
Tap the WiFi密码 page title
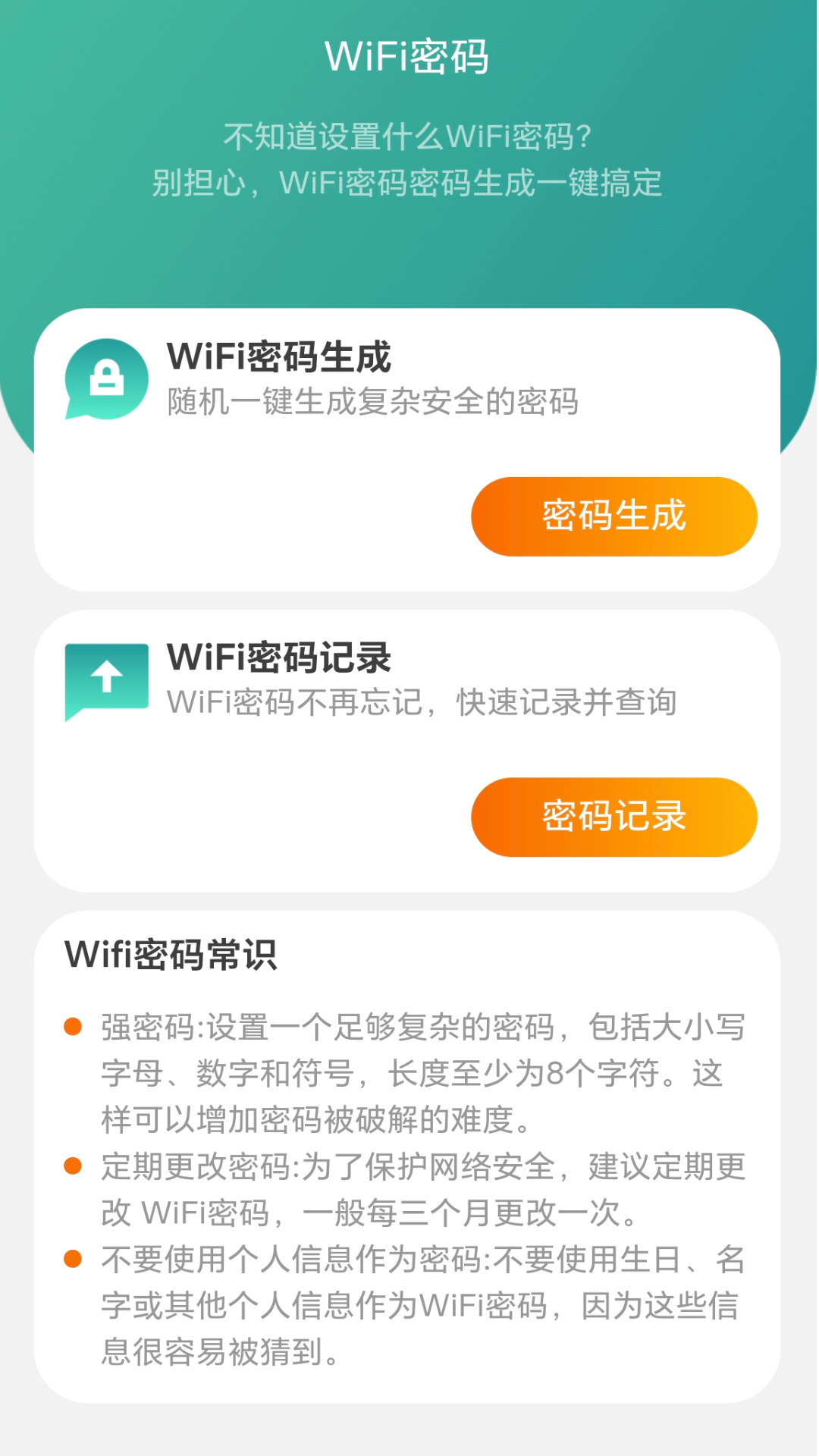point(409,55)
